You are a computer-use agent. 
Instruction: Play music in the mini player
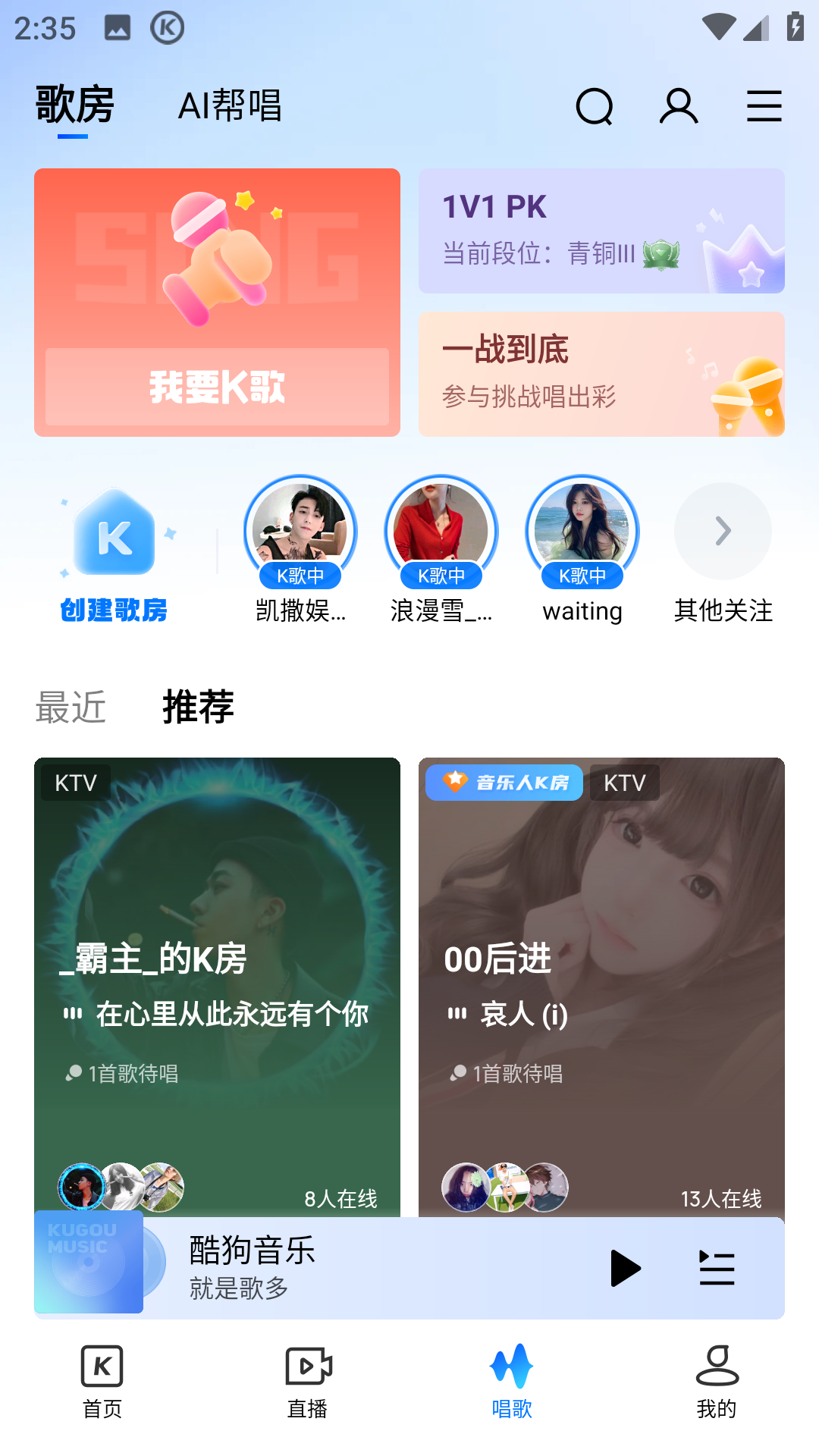[626, 1268]
